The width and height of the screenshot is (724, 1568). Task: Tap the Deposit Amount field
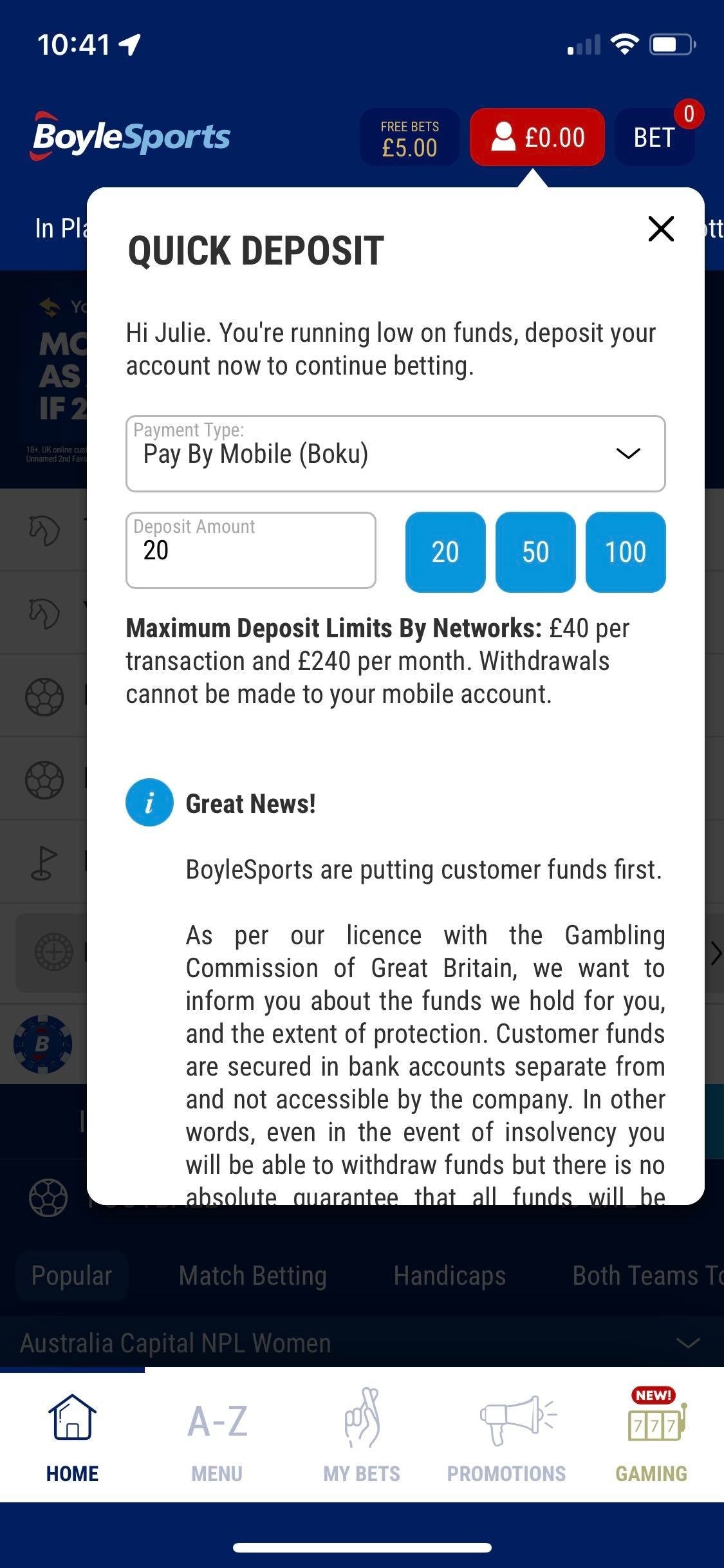click(251, 550)
